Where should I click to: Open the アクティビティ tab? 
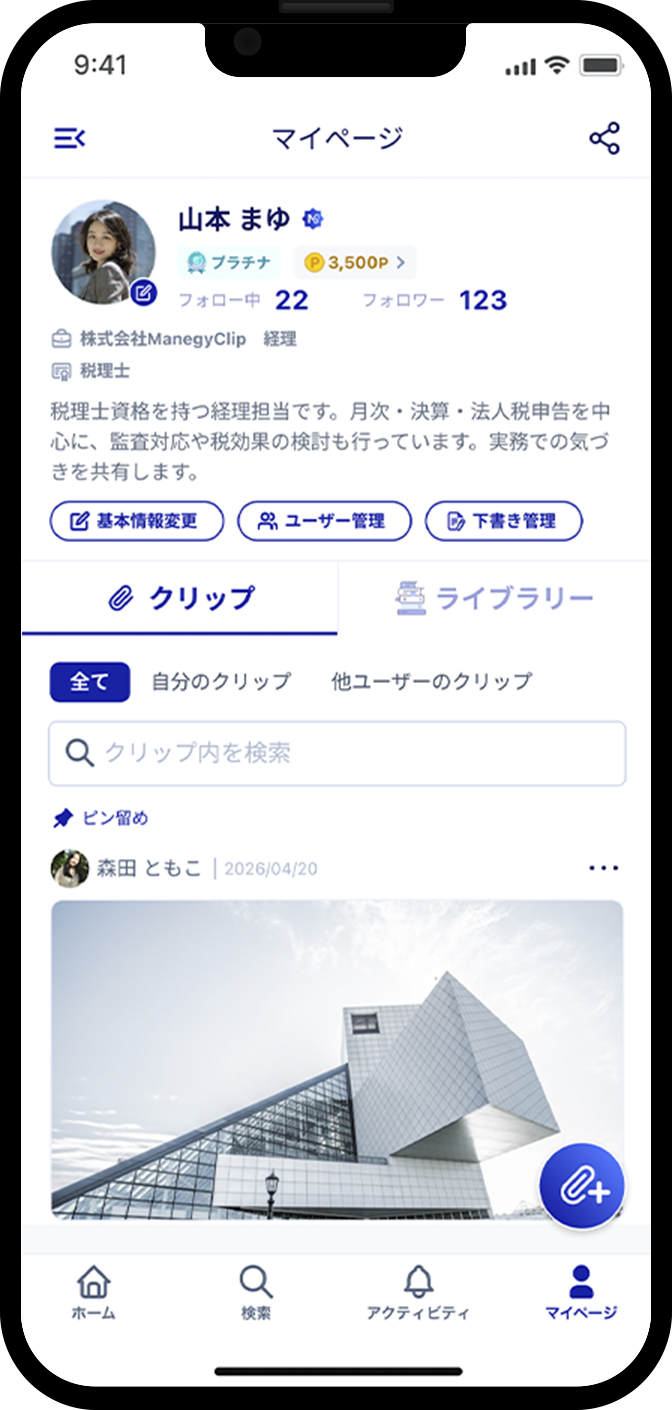[418, 1292]
